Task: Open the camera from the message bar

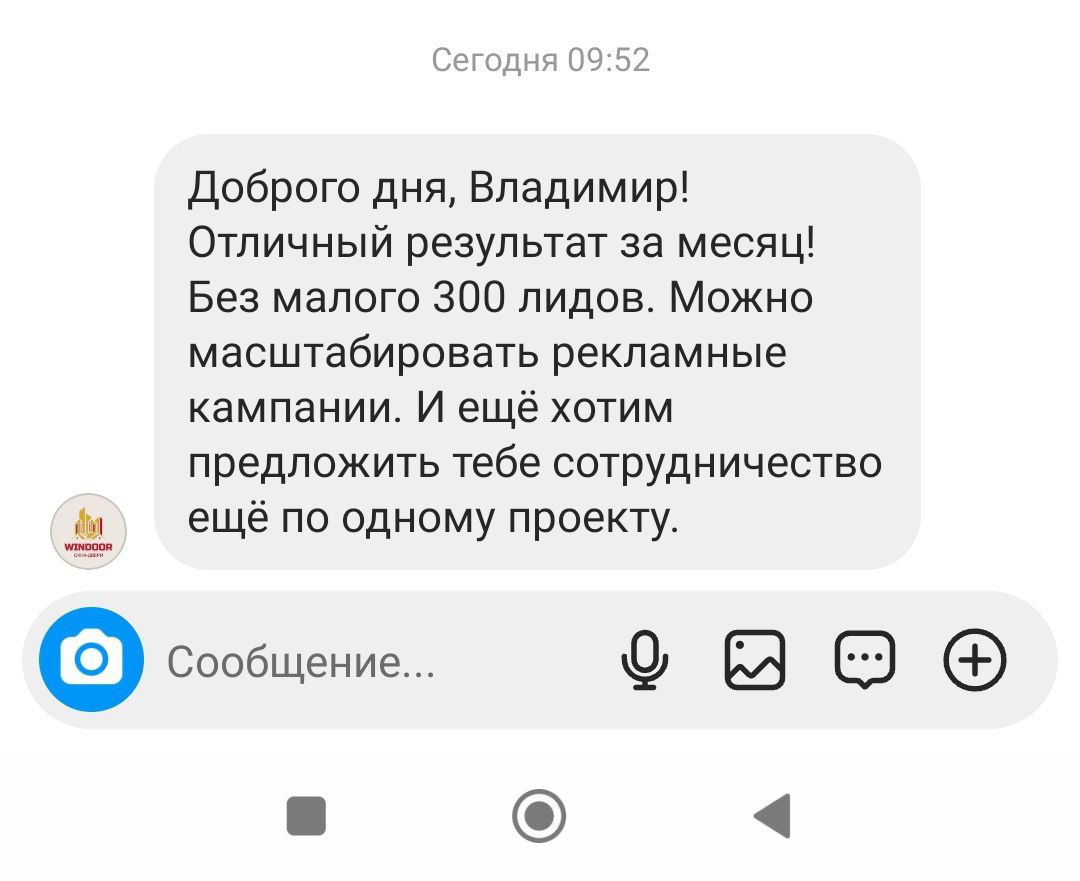Action: pos(91,660)
